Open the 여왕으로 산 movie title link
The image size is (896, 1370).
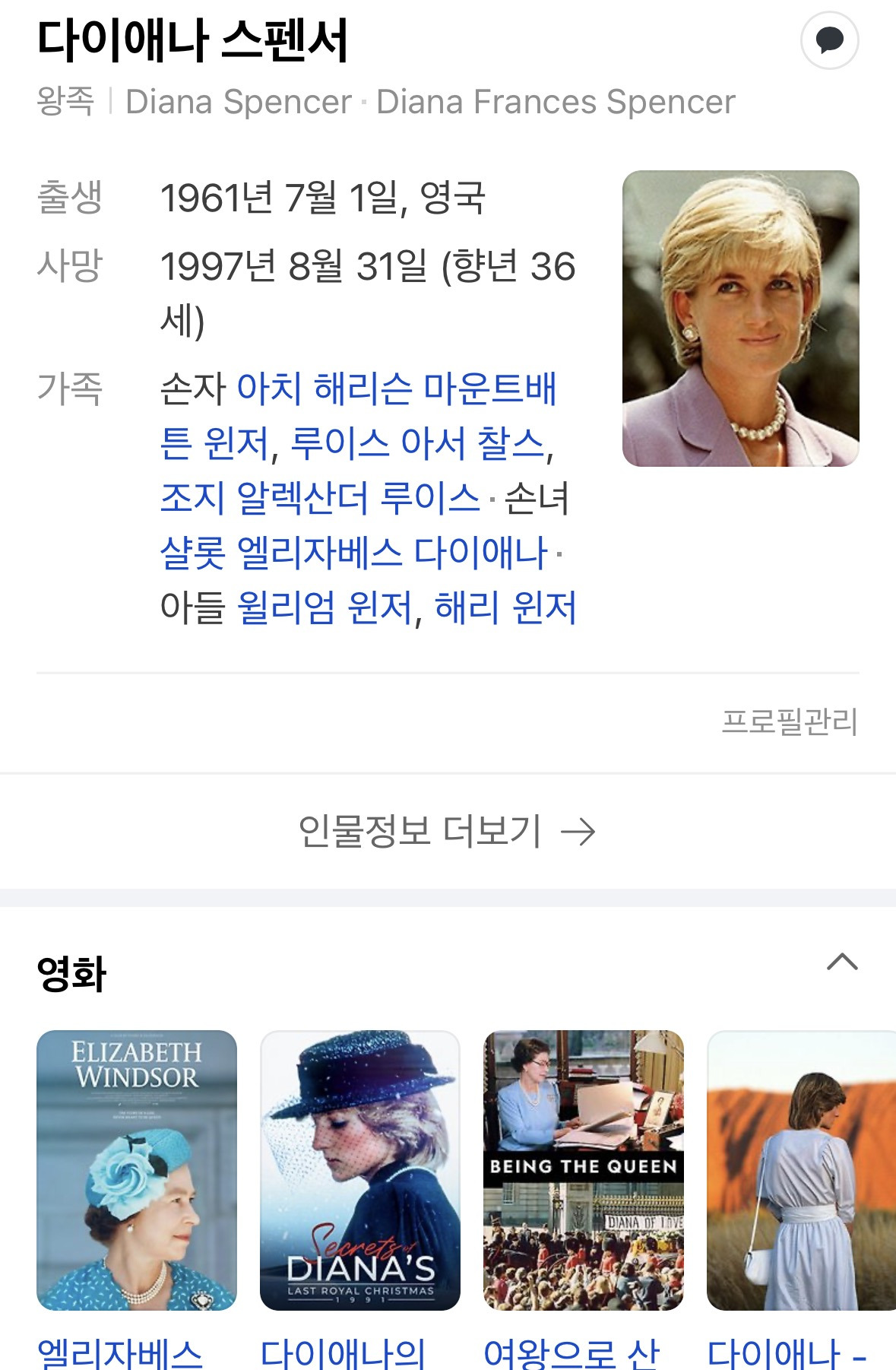pyautogui.click(x=571, y=1353)
